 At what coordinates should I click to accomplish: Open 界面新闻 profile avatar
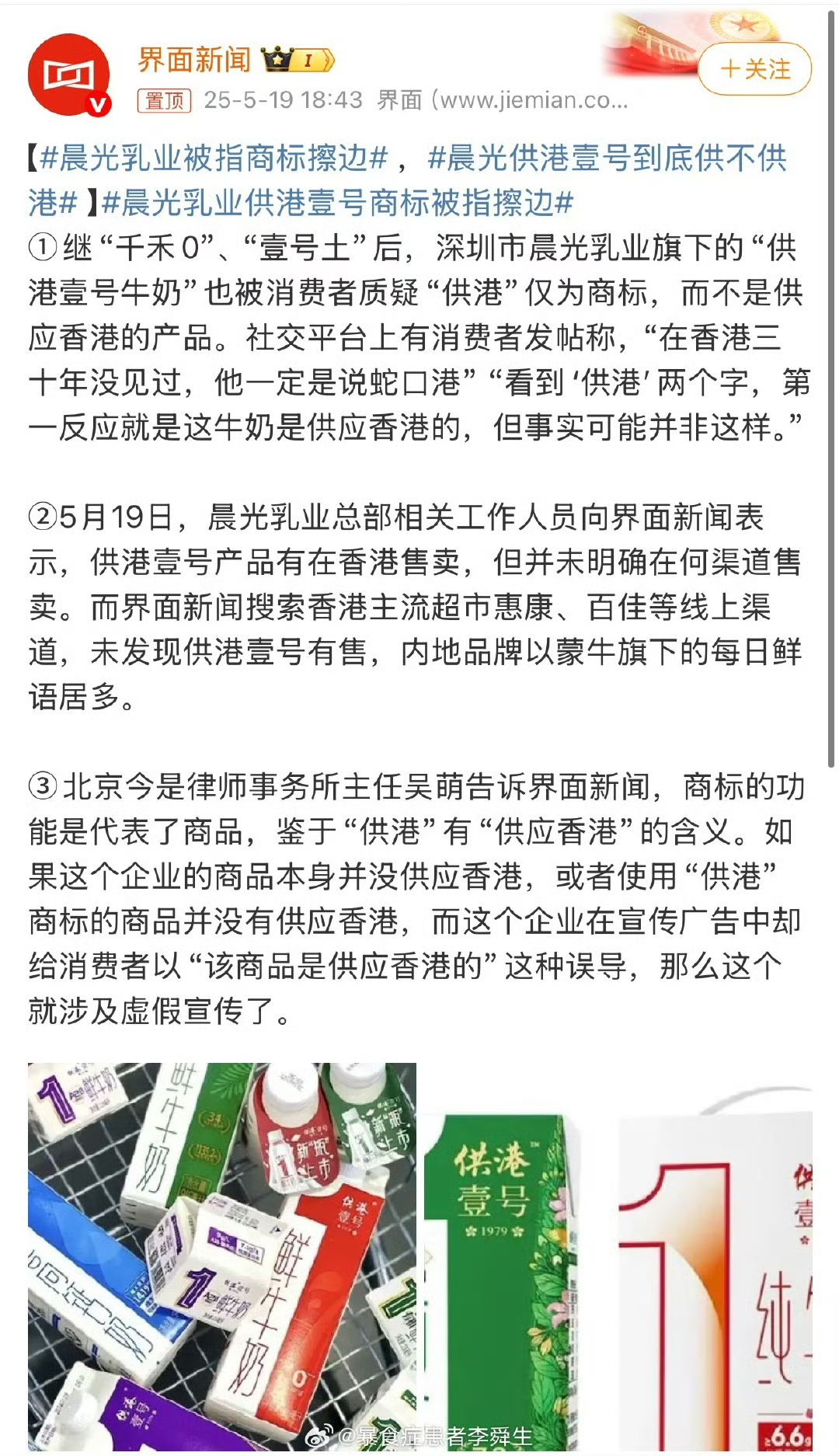point(69,75)
